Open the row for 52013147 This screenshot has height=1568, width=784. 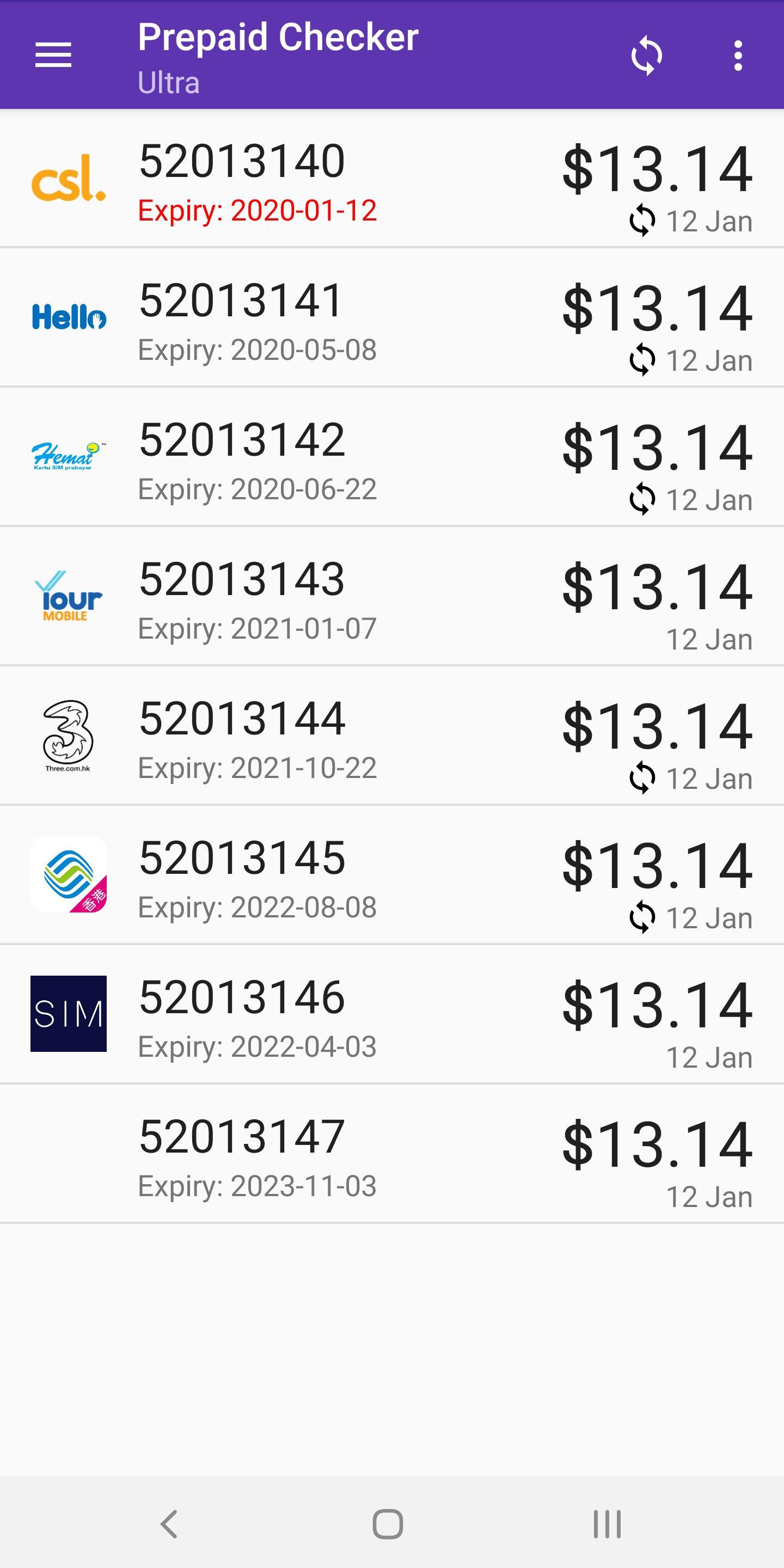coord(392,1154)
